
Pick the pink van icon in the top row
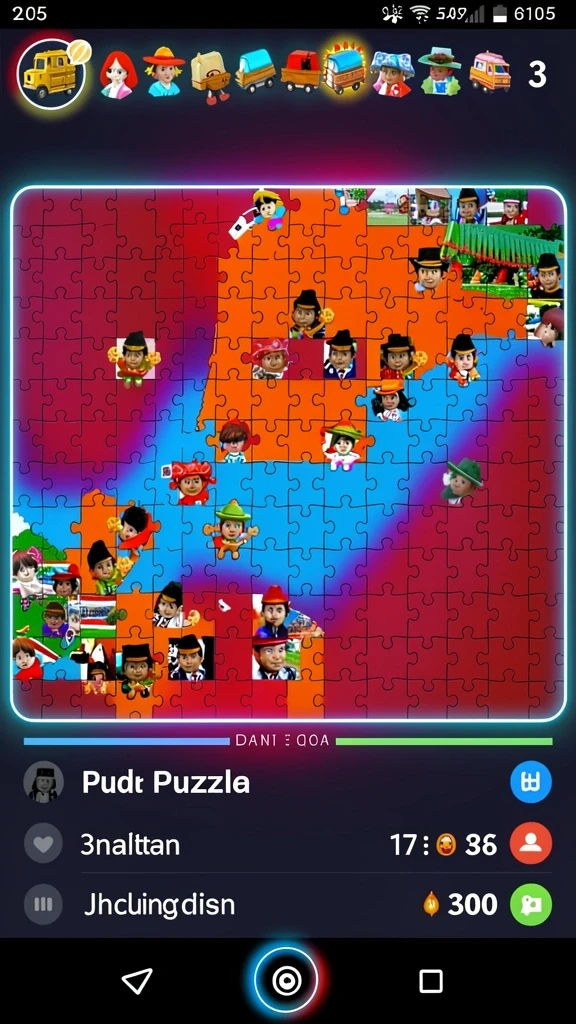click(x=490, y=72)
